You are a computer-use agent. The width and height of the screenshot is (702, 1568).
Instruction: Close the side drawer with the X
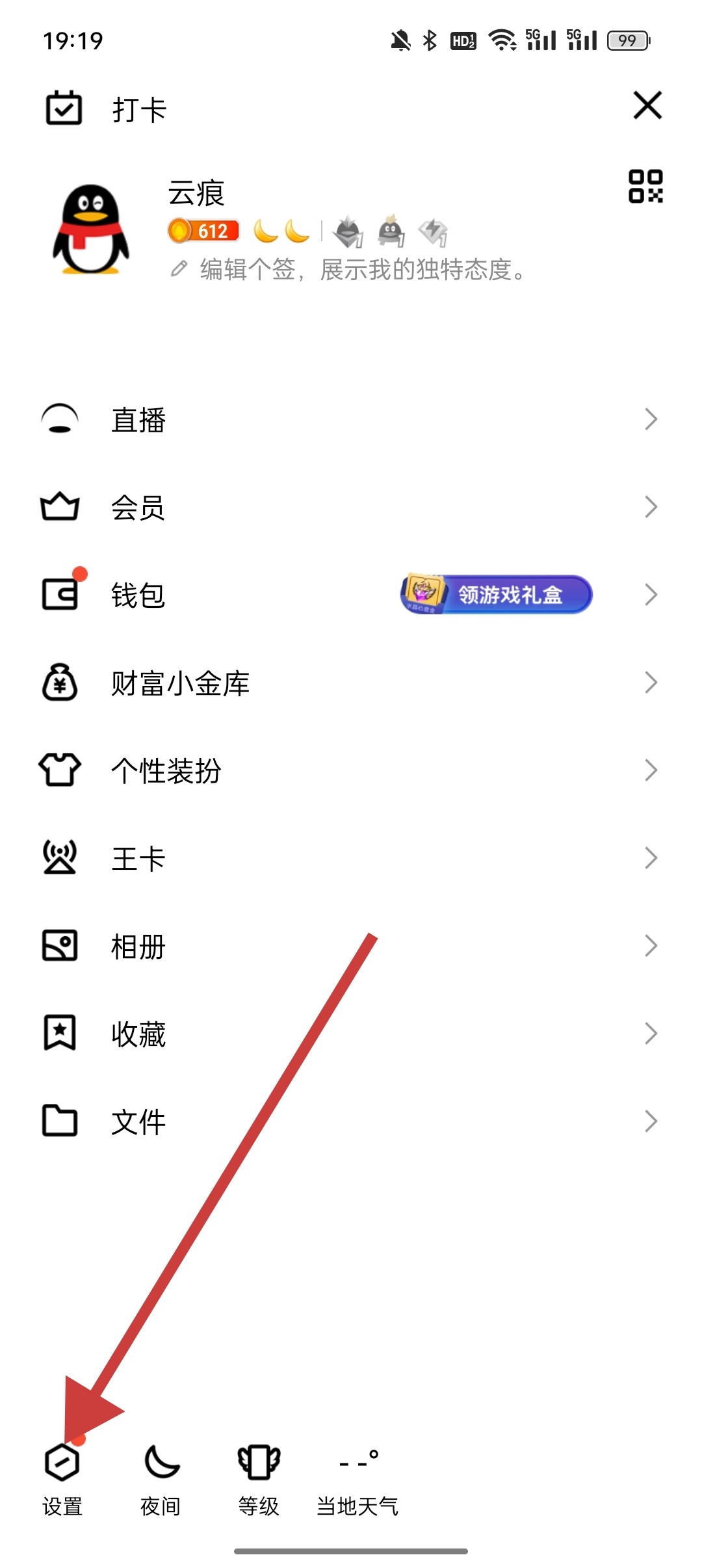click(647, 105)
